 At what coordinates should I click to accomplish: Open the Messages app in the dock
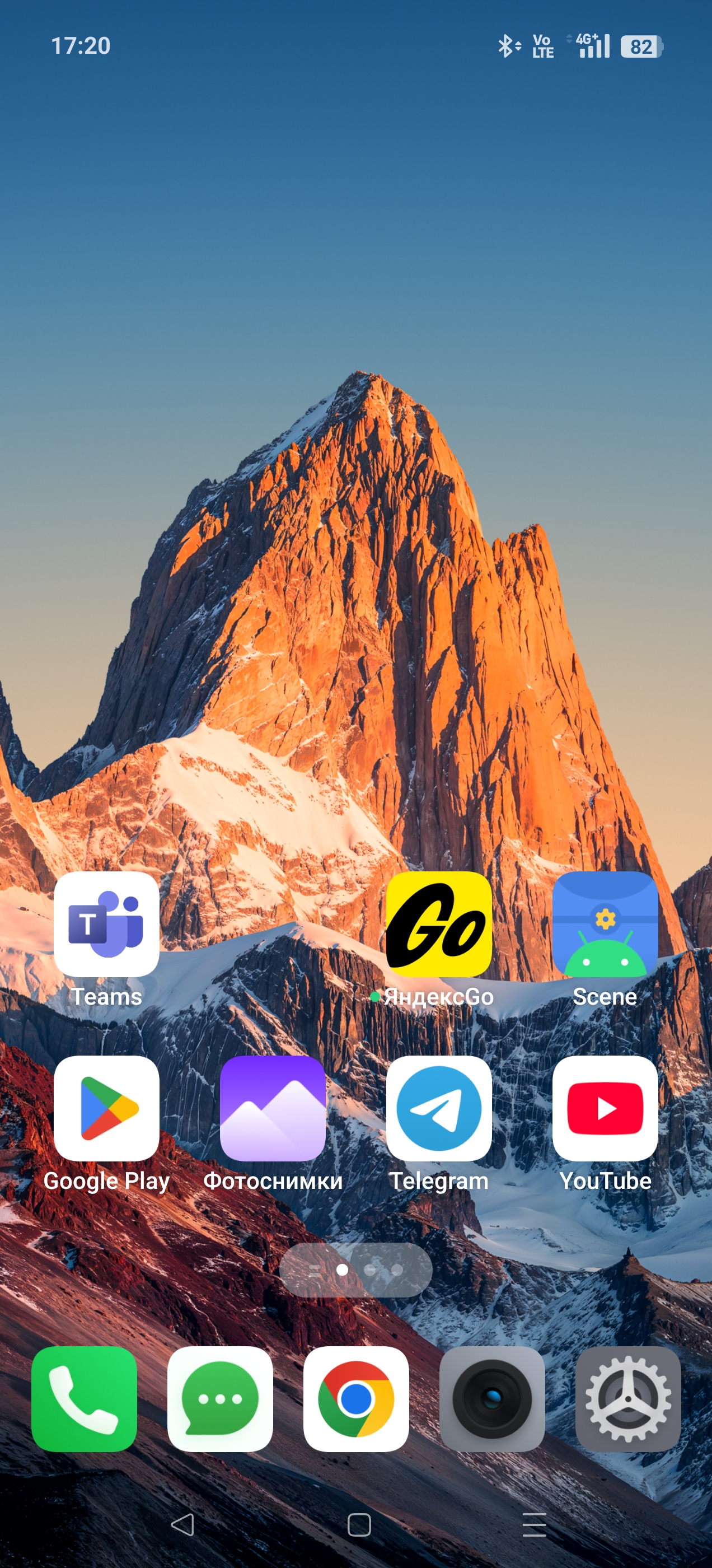(x=219, y=1399)
